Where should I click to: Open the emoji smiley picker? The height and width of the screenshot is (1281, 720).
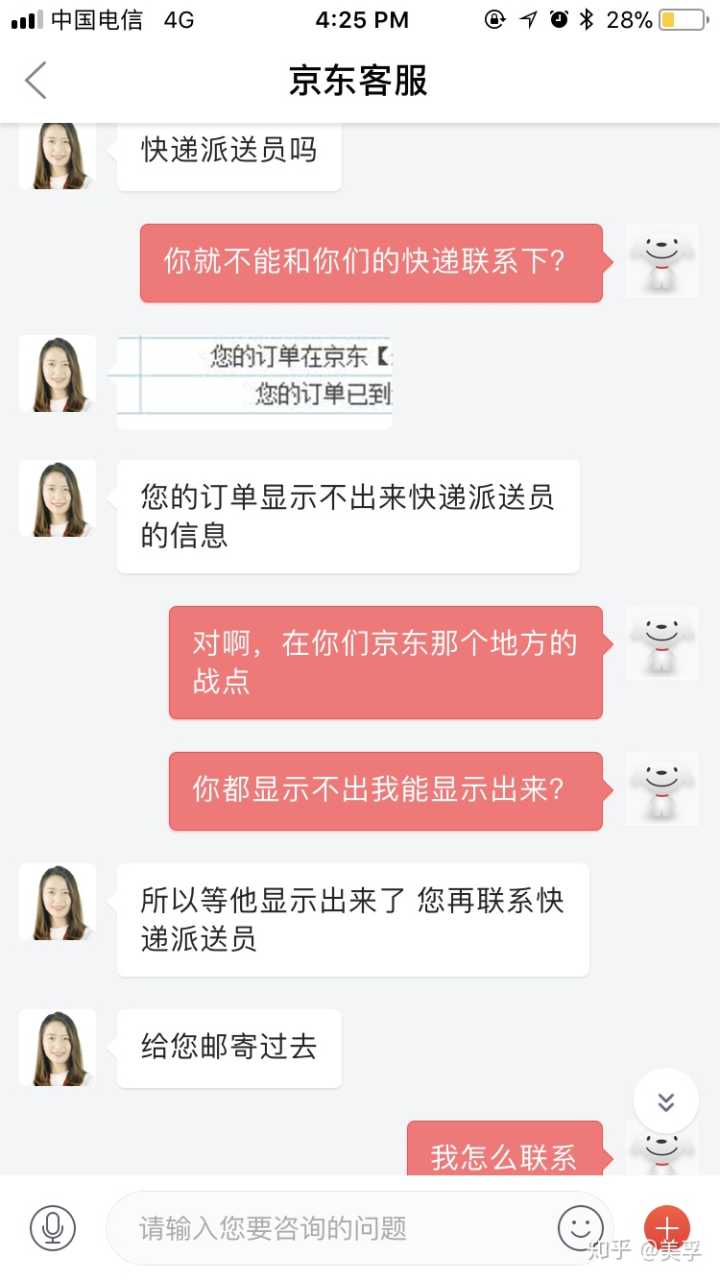[581, 1227]
